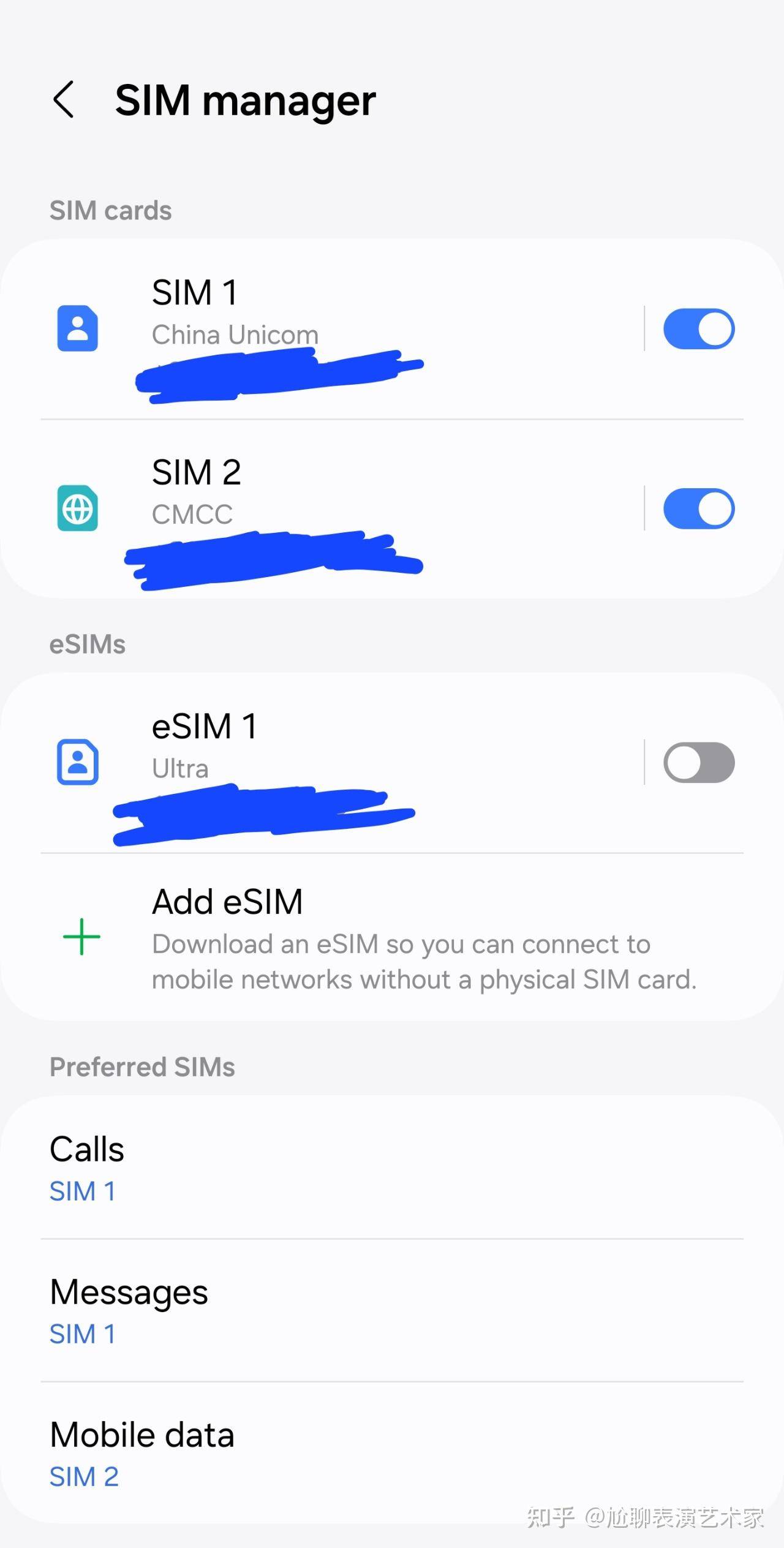
Task: Open SIM 2 CMCC settings
Action: [x=318, y=508]
